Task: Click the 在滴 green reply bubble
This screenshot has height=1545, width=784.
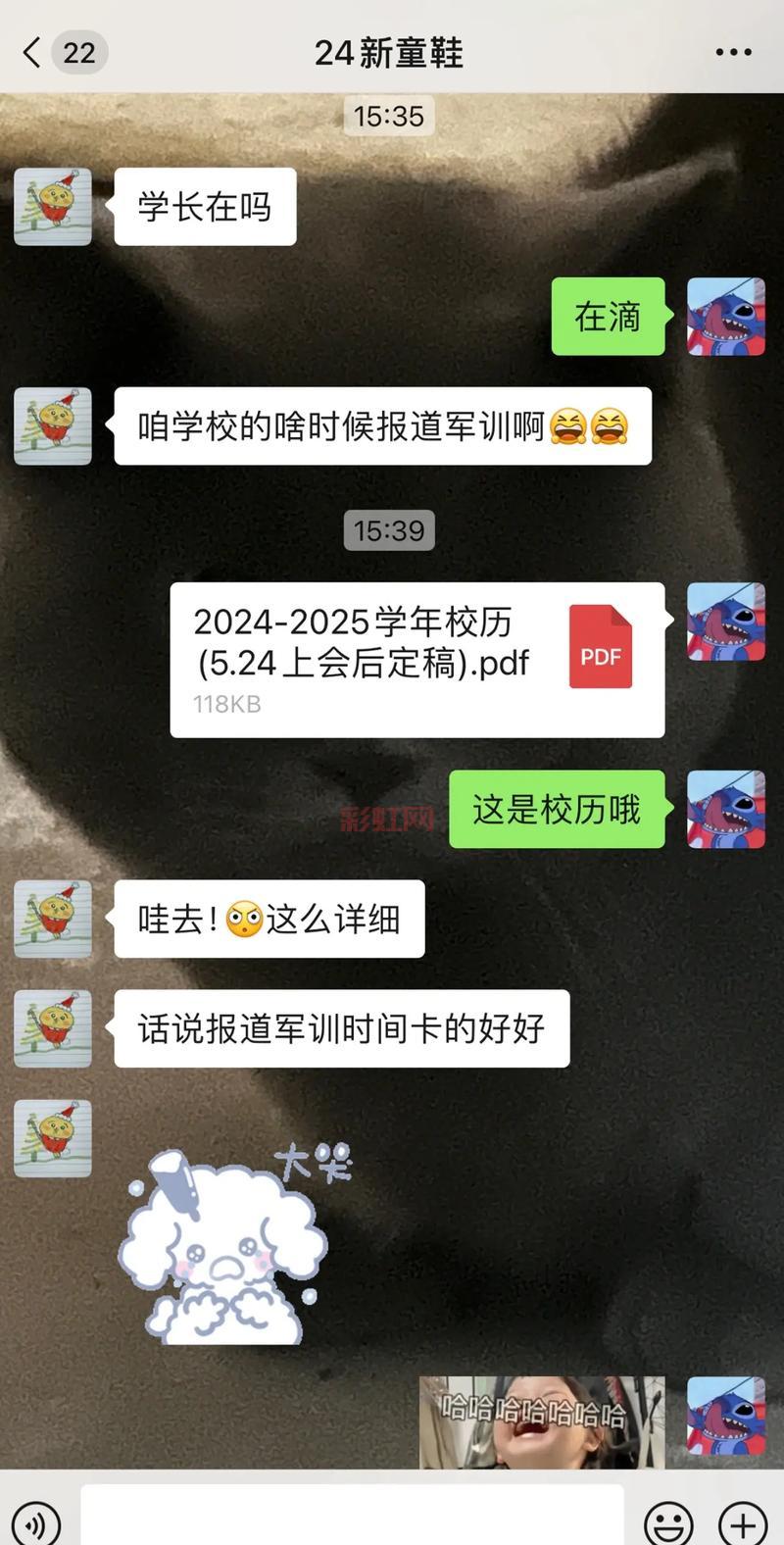Action: (x=608, y=318)
